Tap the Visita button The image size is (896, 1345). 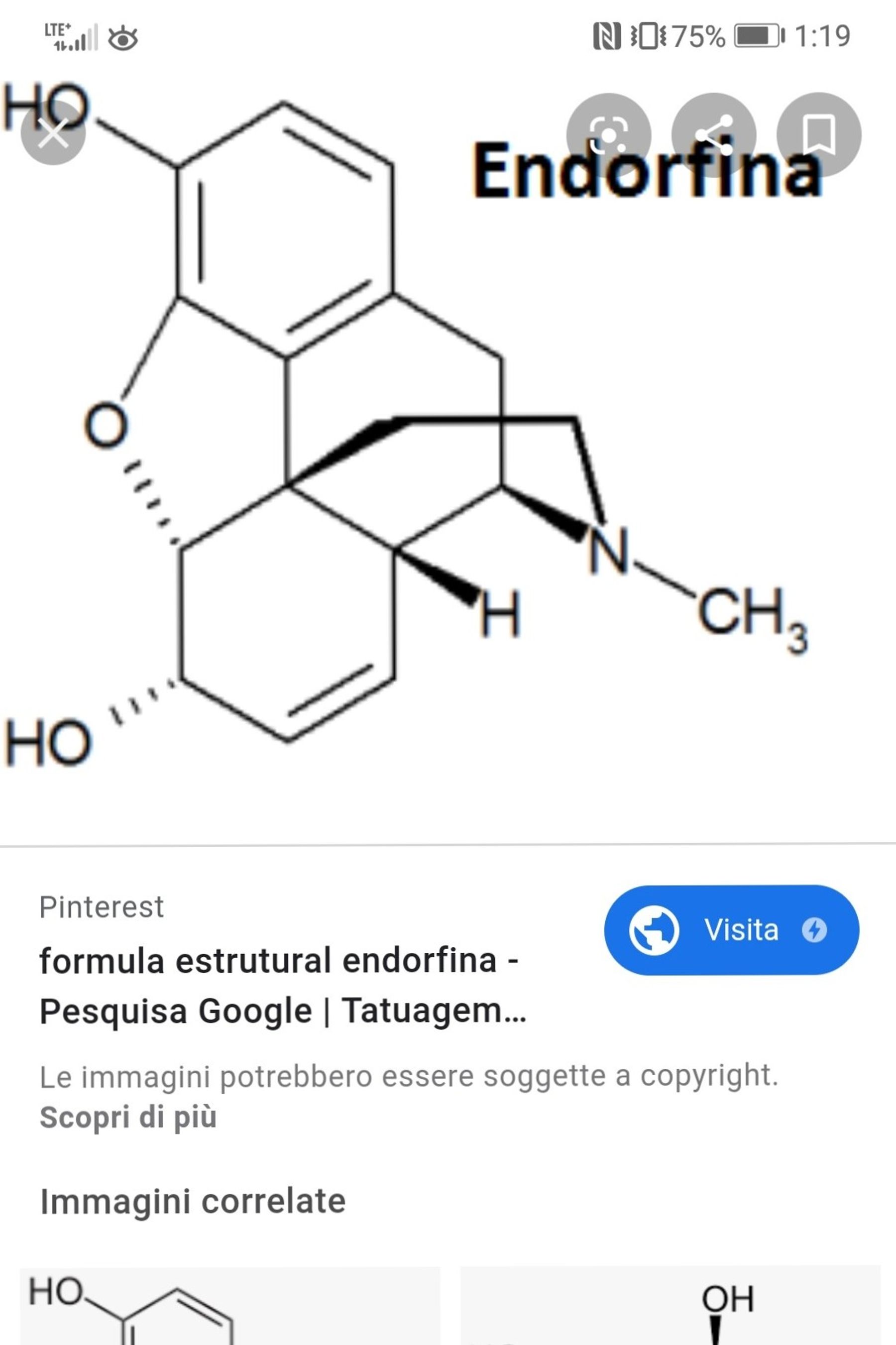(731, 930)
